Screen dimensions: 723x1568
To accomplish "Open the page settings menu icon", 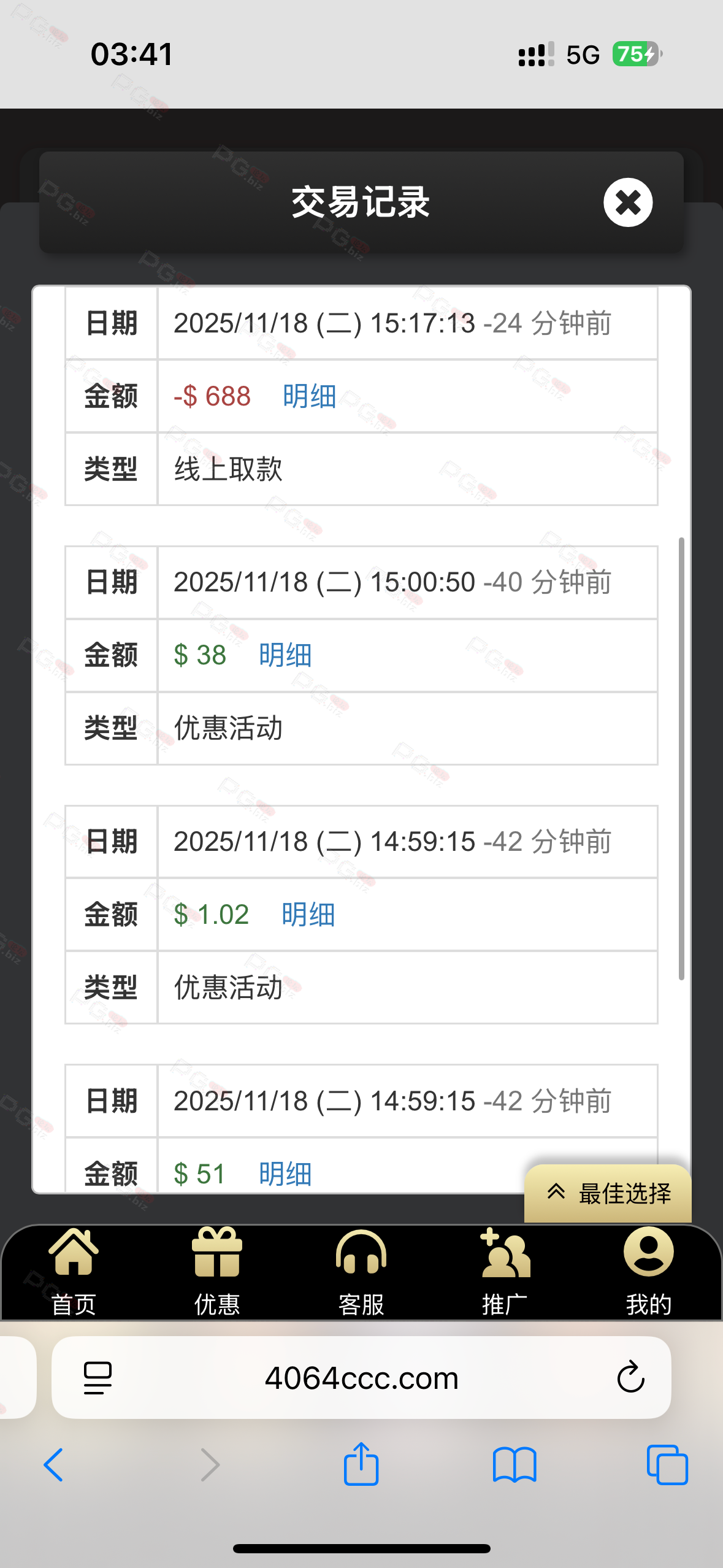I will tap(98, 1378).
